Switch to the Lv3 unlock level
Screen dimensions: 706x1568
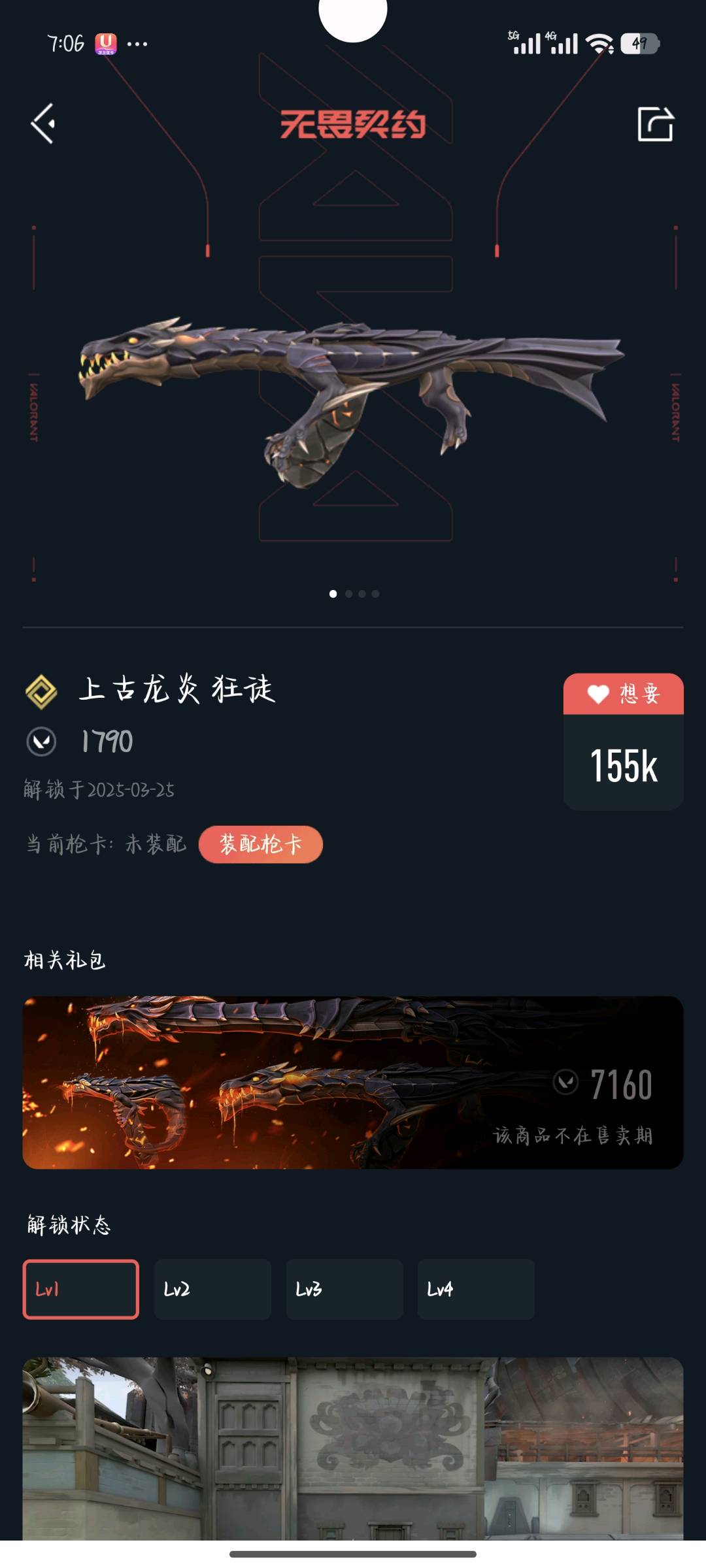[x=345, y=1289]
